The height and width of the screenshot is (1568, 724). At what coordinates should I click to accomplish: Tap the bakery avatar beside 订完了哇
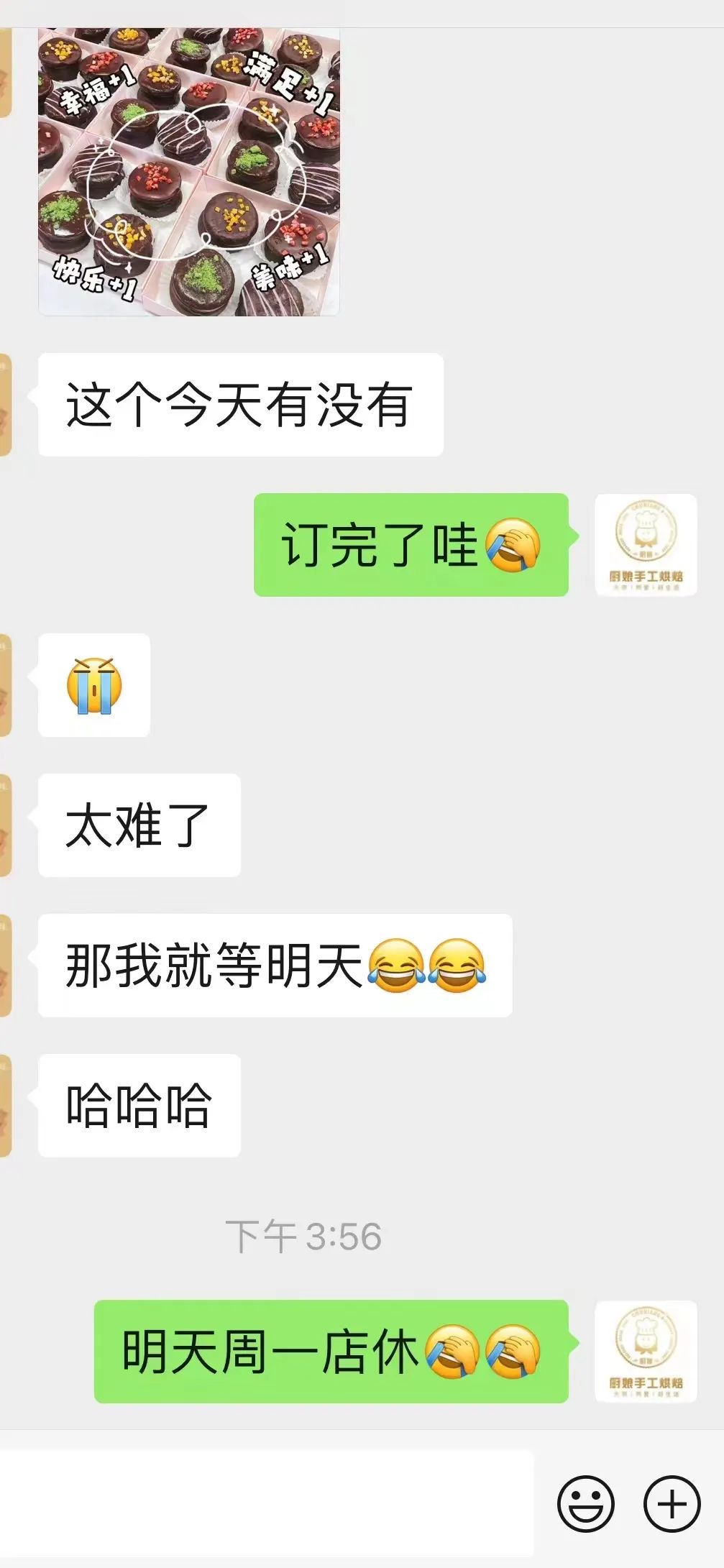pyautogui.click(x=646, y=545)
